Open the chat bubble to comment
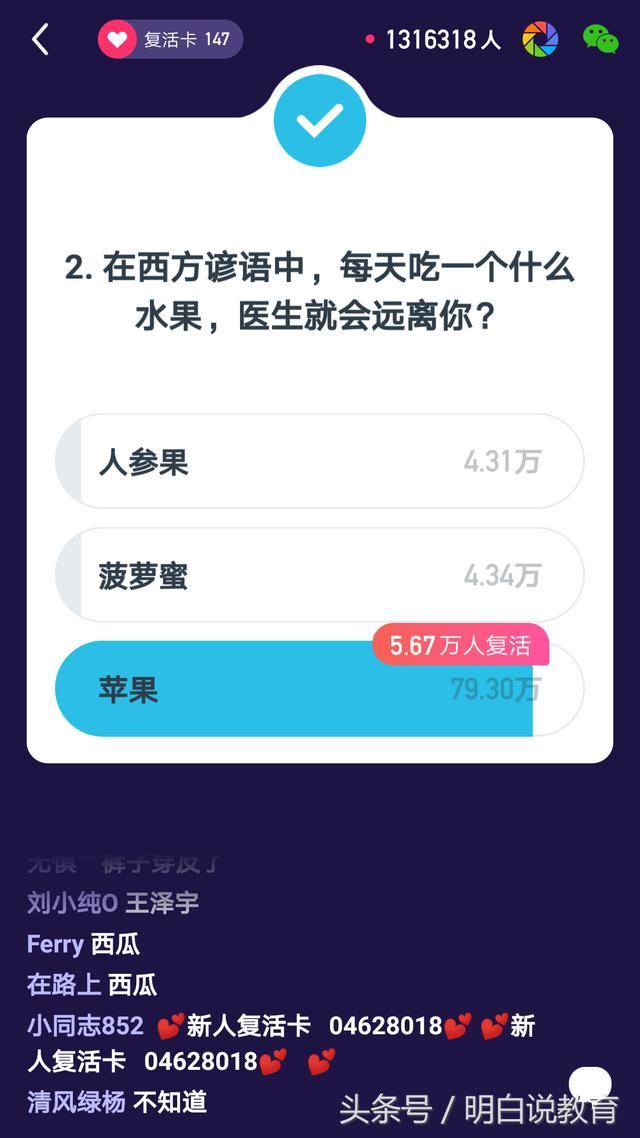The width and height of the screenshot is (640, 1138). point(590,1084)
